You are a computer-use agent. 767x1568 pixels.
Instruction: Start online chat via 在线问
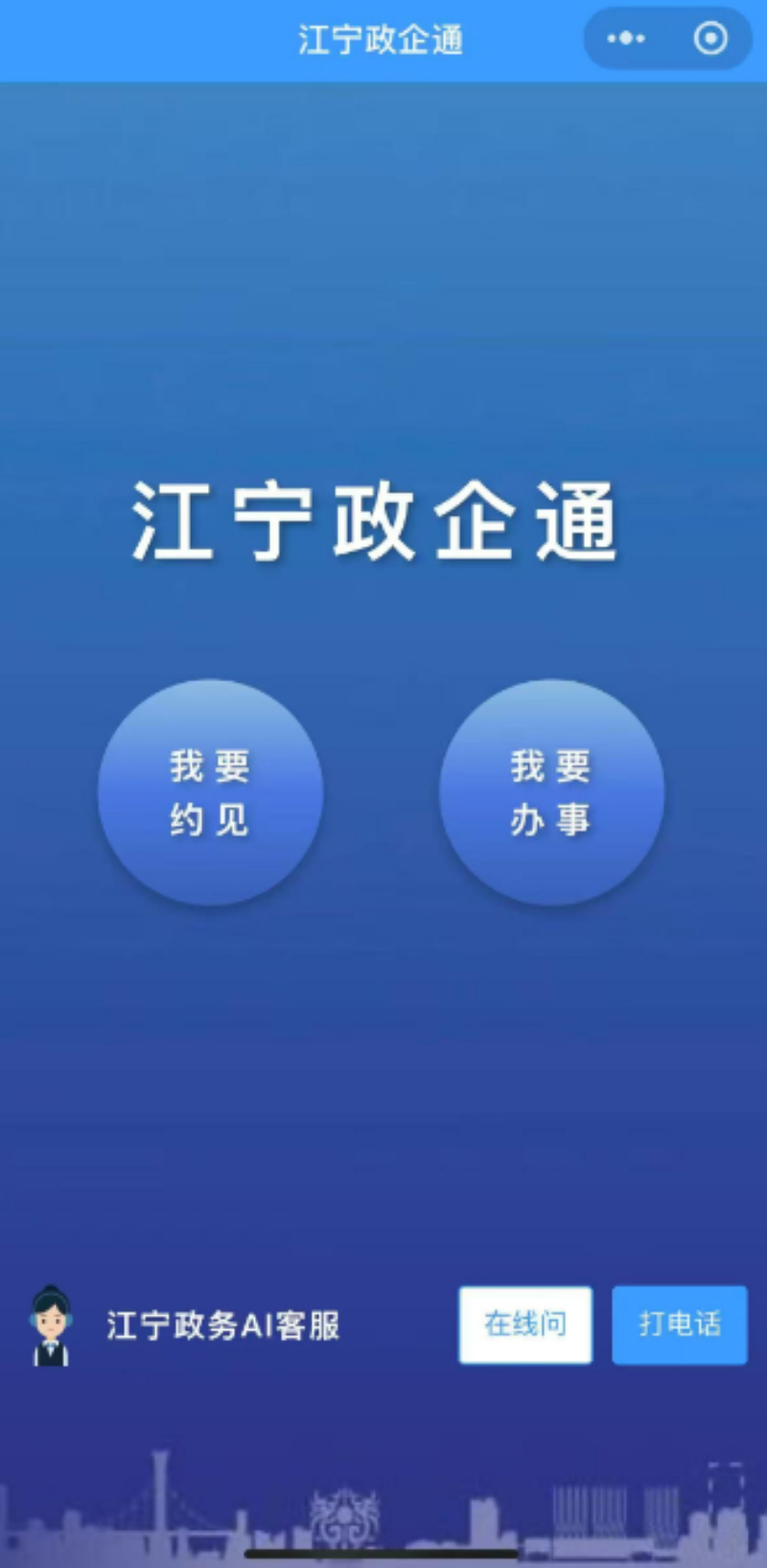525,1325
